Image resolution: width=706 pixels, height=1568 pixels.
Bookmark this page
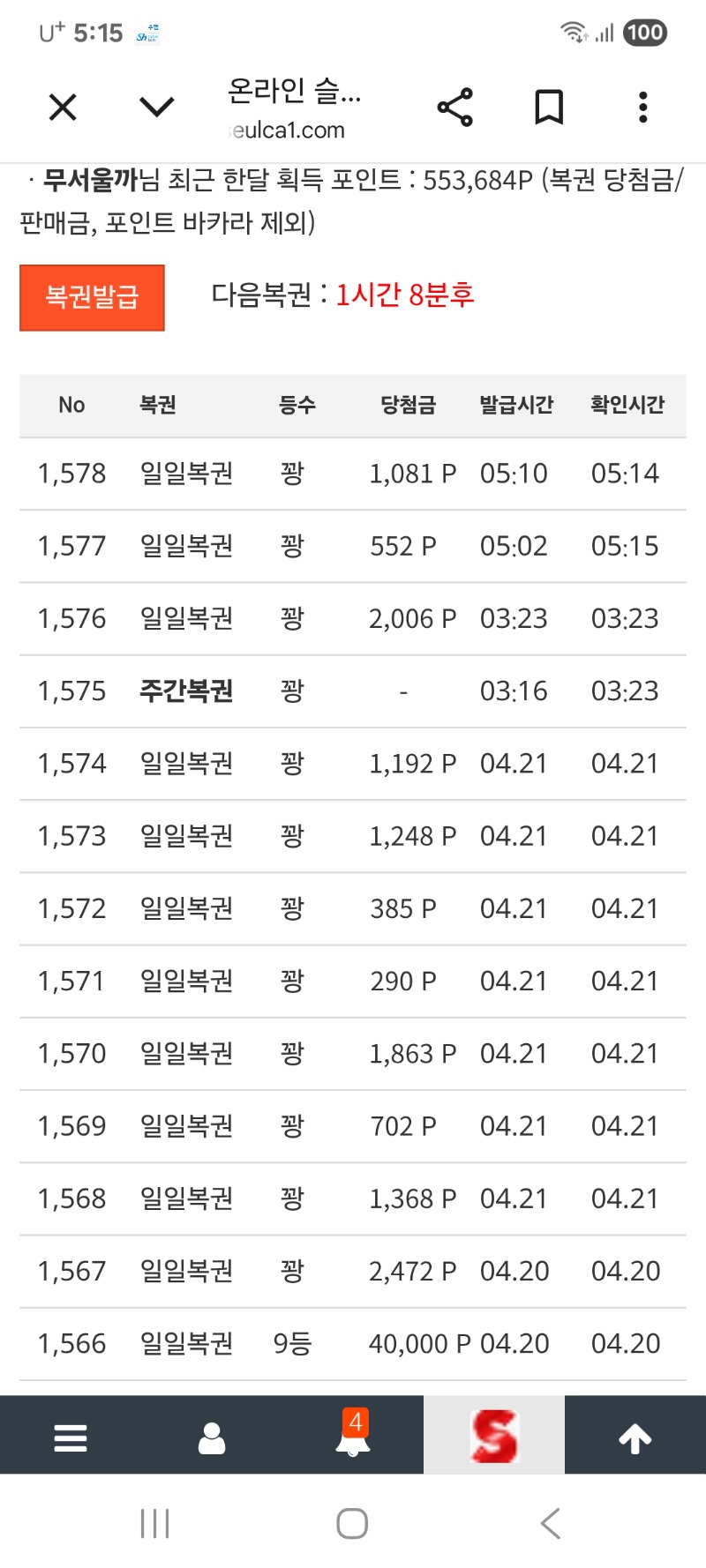pyautogui.click(x=549, y=108)
